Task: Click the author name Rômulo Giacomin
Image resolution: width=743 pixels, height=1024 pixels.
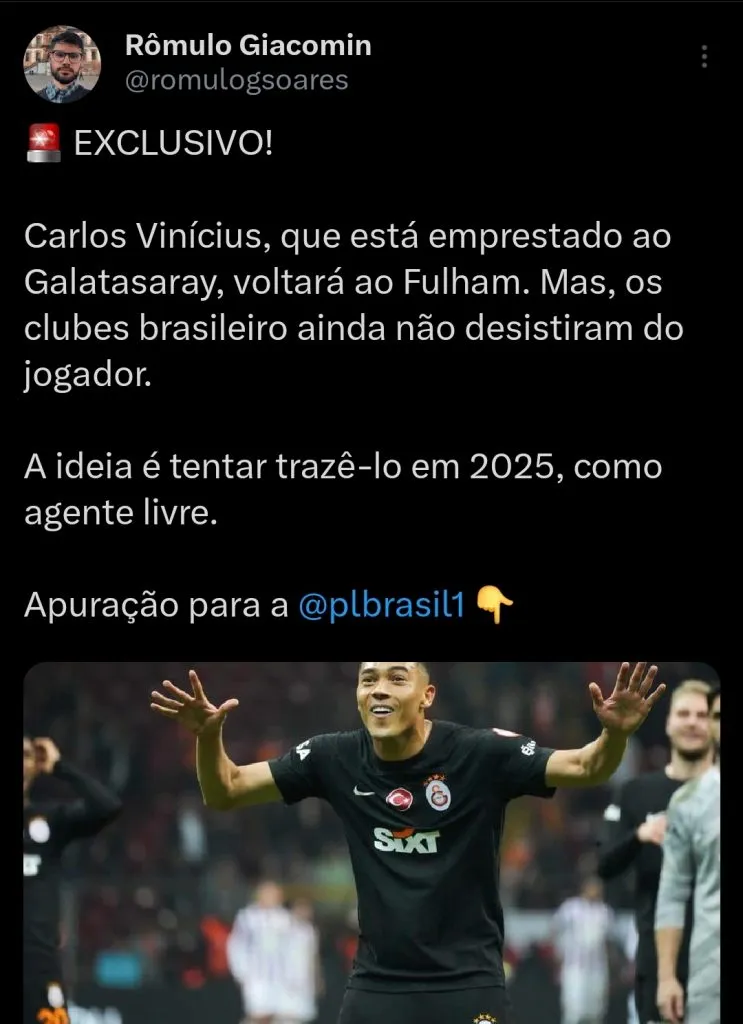Action: (248, 45)
